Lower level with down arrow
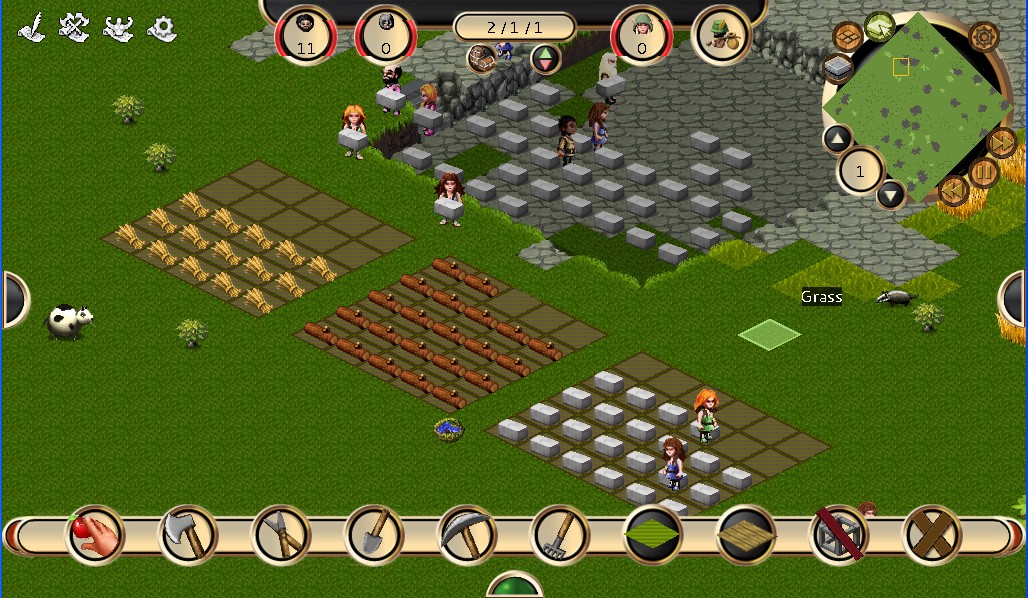This screenshot has height=598, width=1028. pyautogui.click(x=890, y=193)
